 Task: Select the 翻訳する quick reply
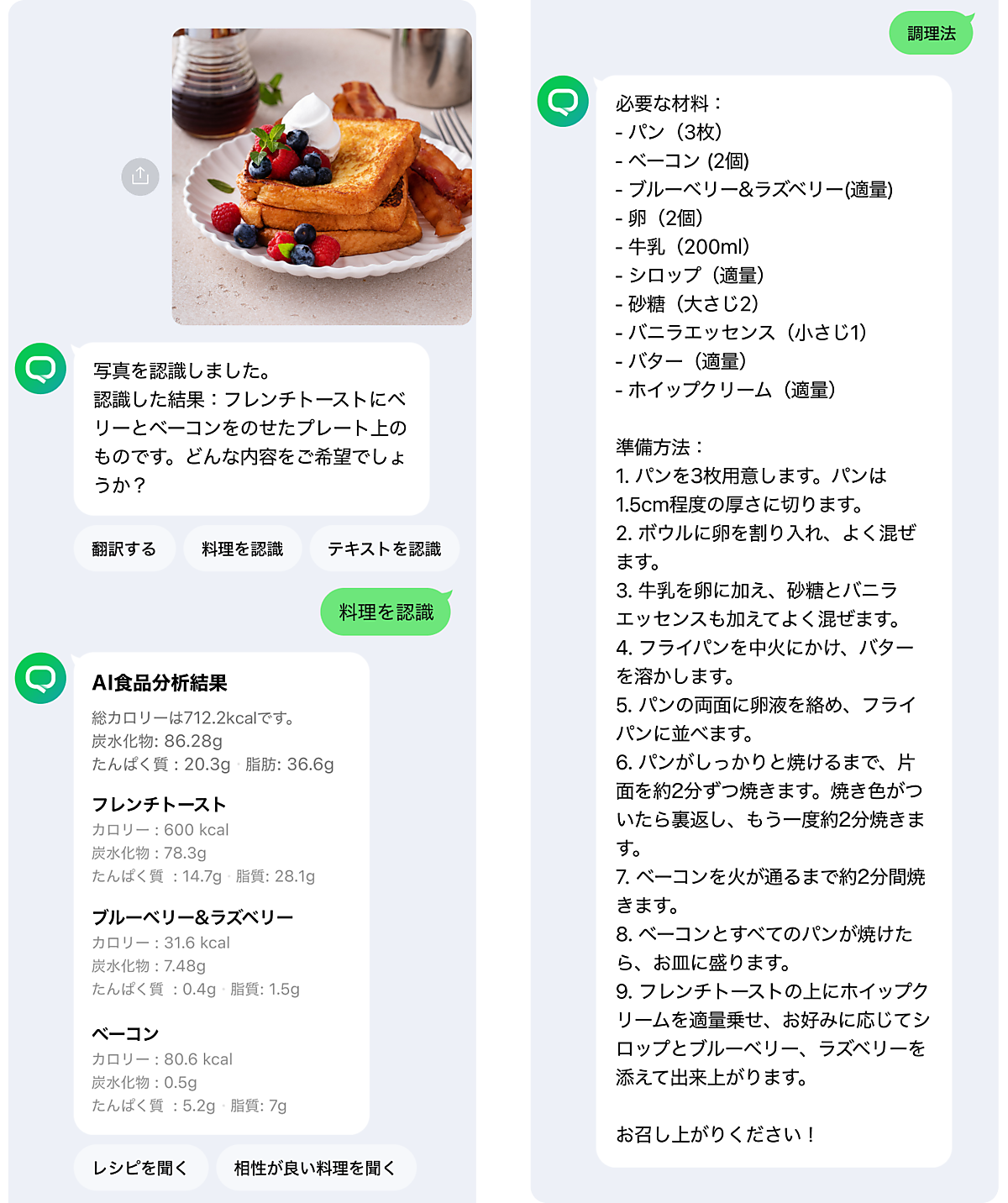[124, 549]
